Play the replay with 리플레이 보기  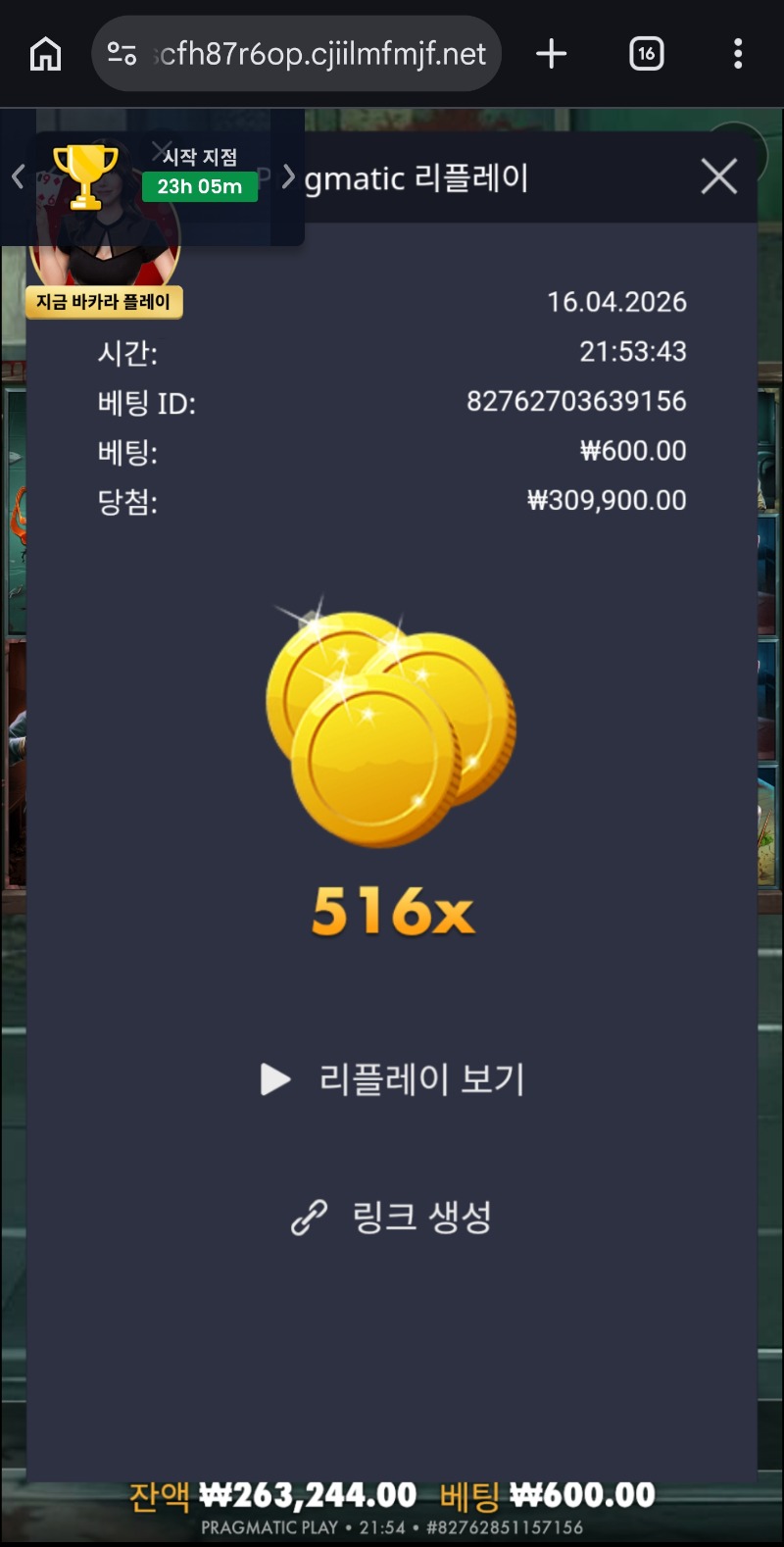coord(393,1079)
